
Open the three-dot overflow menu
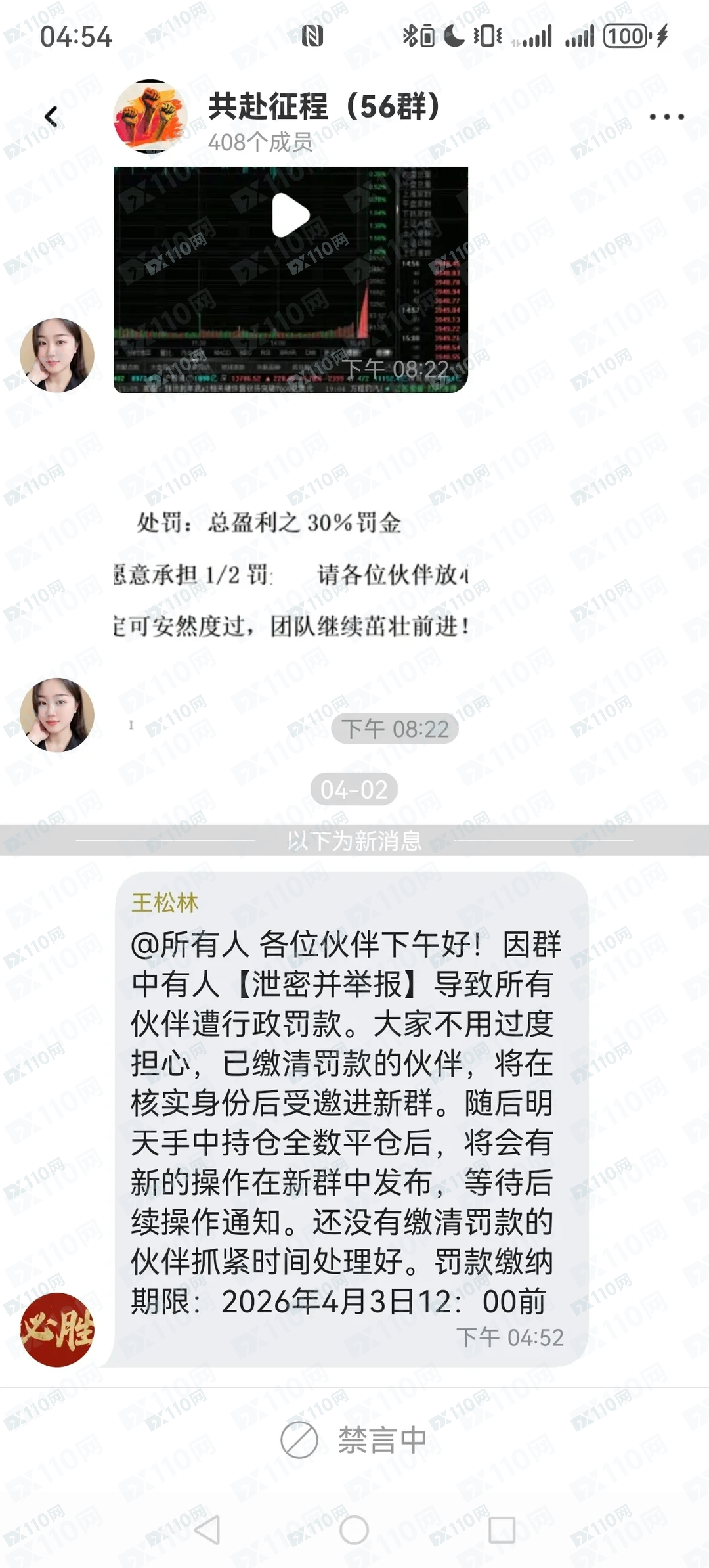[666, 117]
